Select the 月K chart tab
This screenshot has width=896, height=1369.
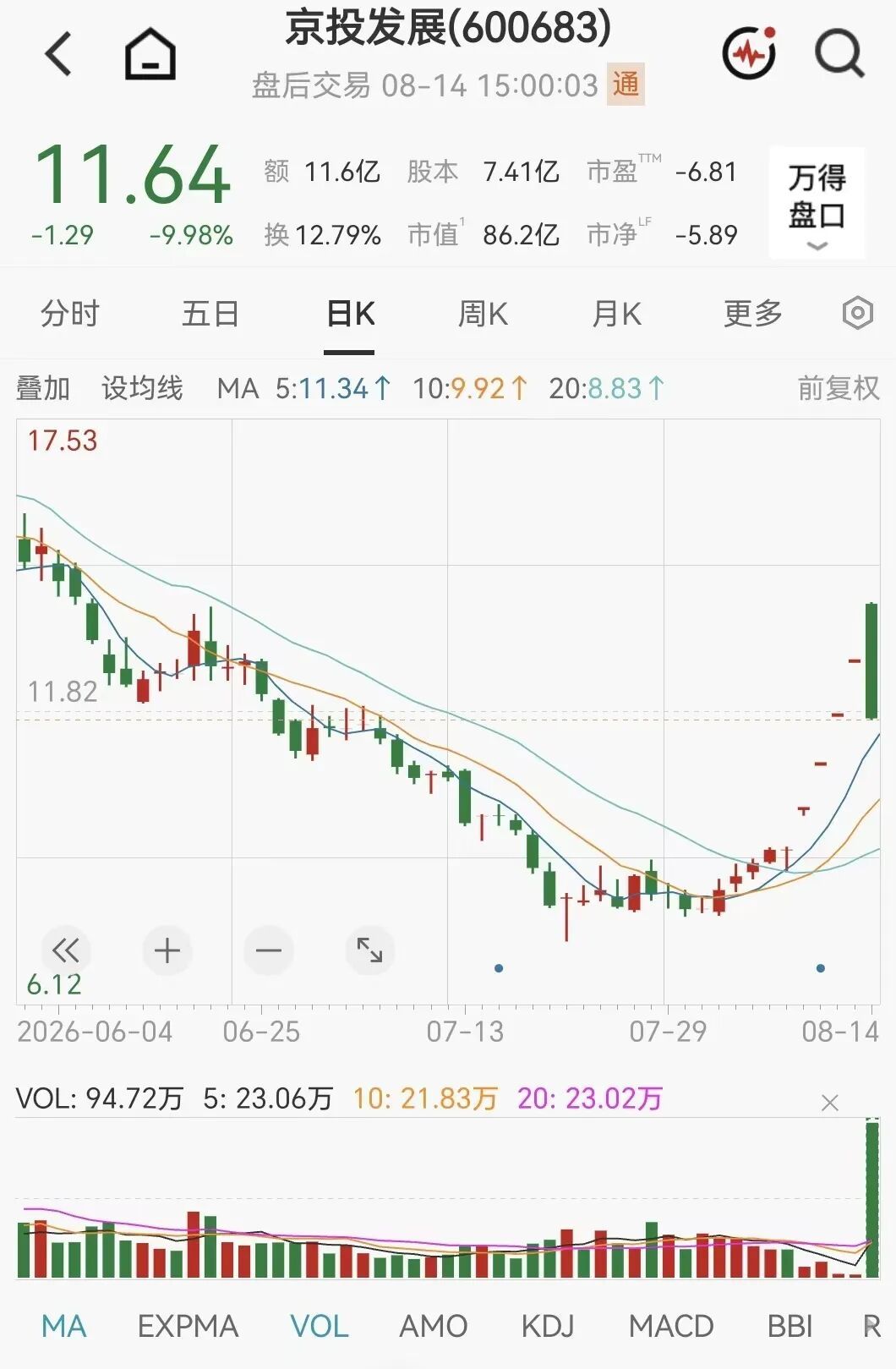coord(616,314)
